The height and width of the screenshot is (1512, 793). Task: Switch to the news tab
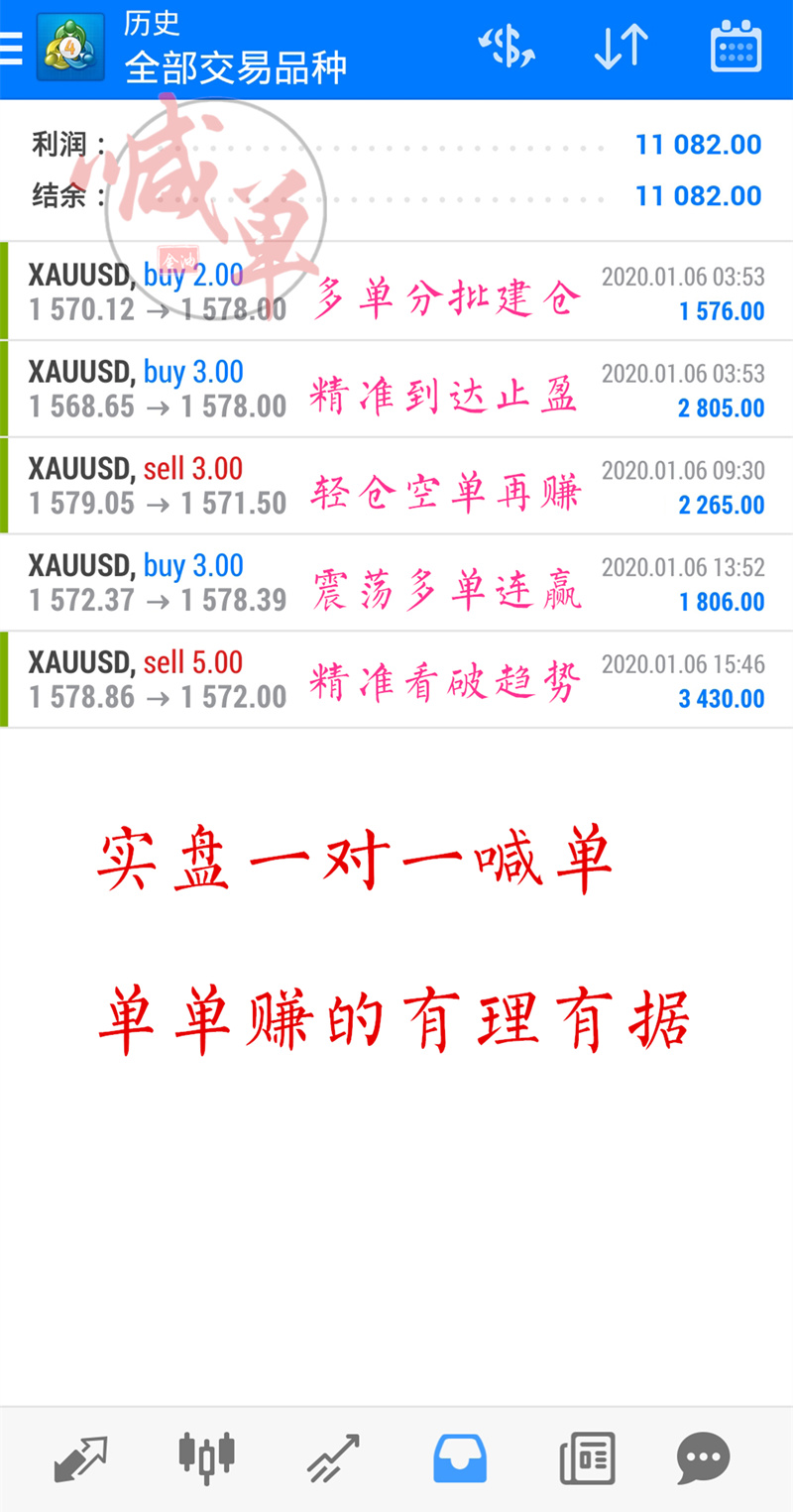coord(587,1458)
